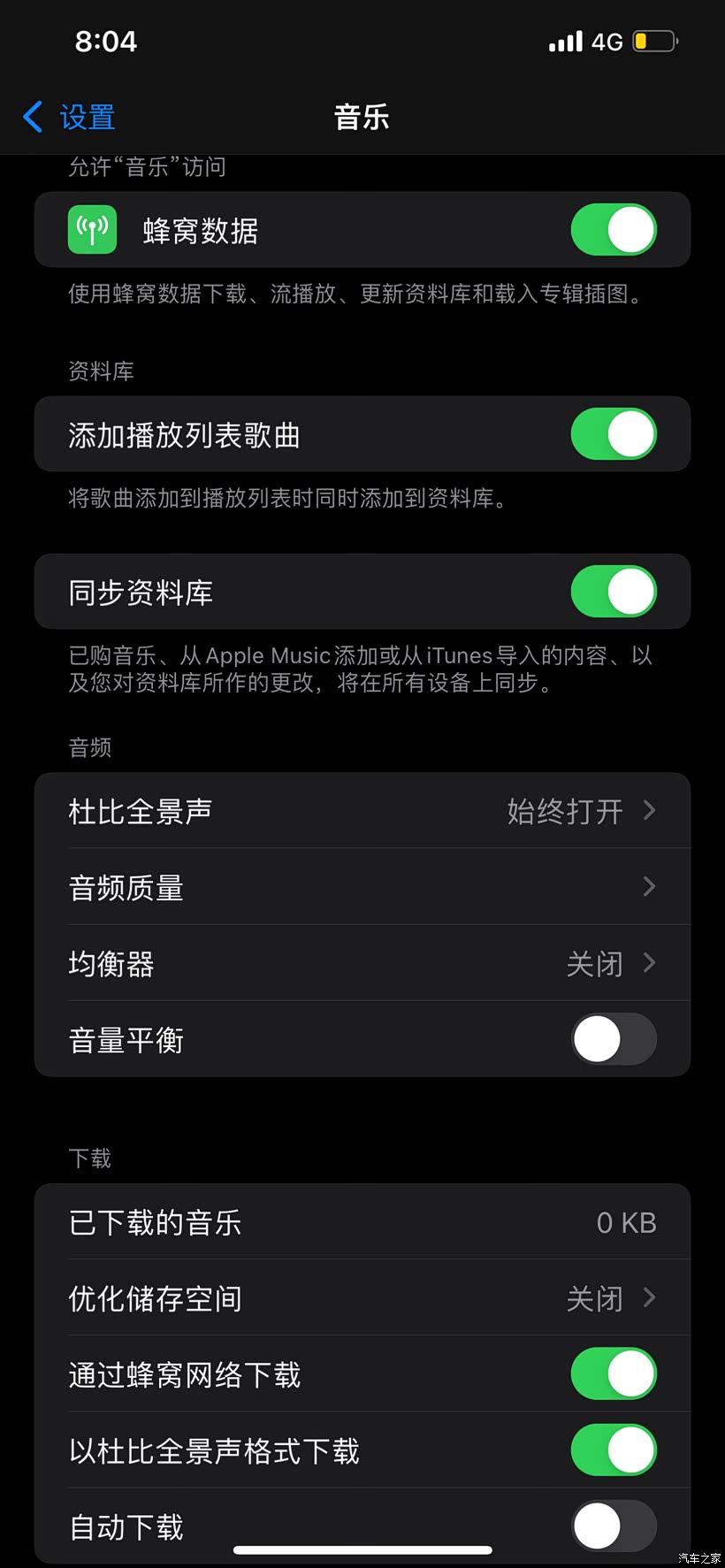This screenshot has height=1568, width=725.
Task: Tap the 已下载的音乐 row
Action: (x=362, y=1222)
